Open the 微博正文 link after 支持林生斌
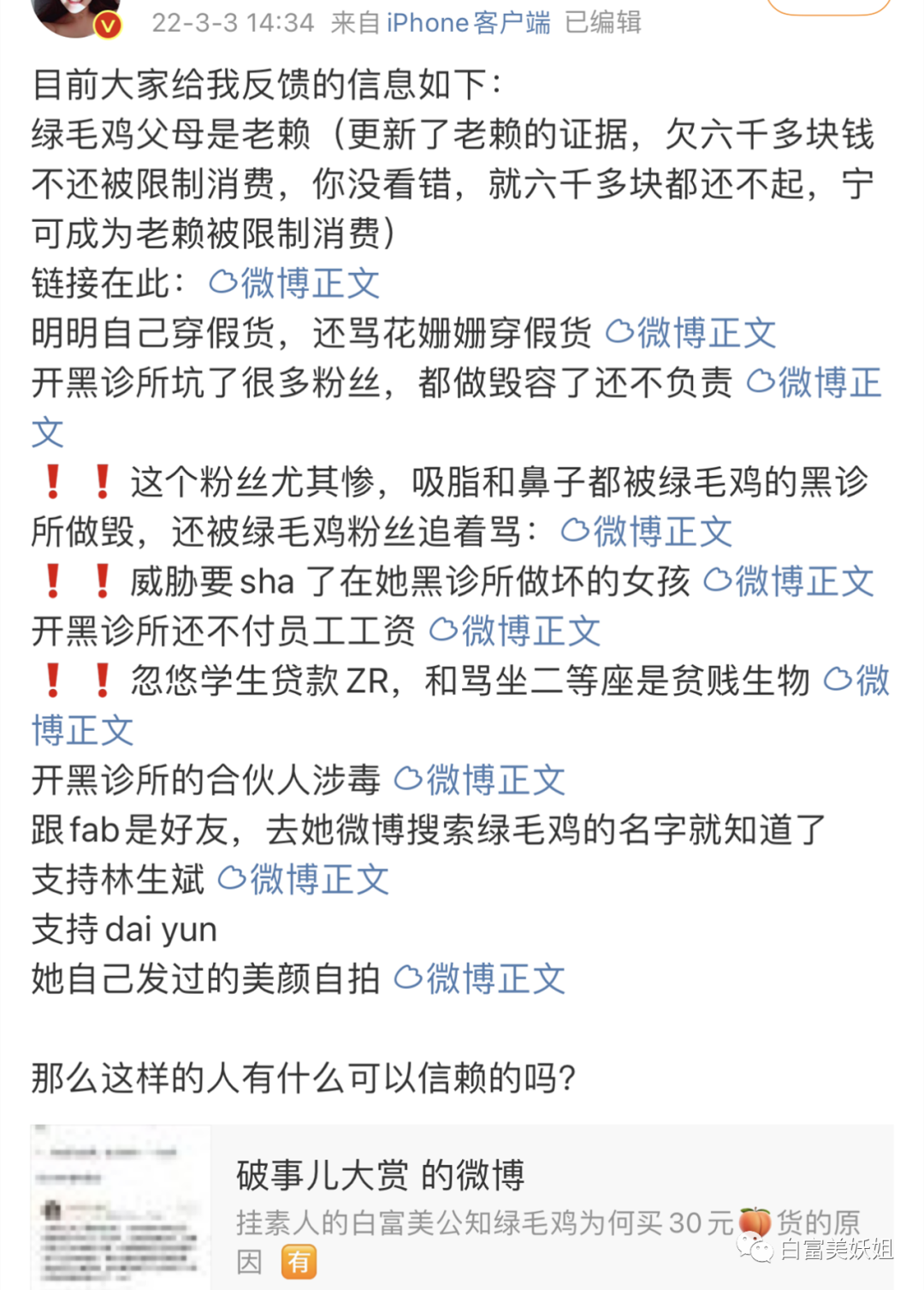Viewport: 924px width, 1290px height. (304, 879)
